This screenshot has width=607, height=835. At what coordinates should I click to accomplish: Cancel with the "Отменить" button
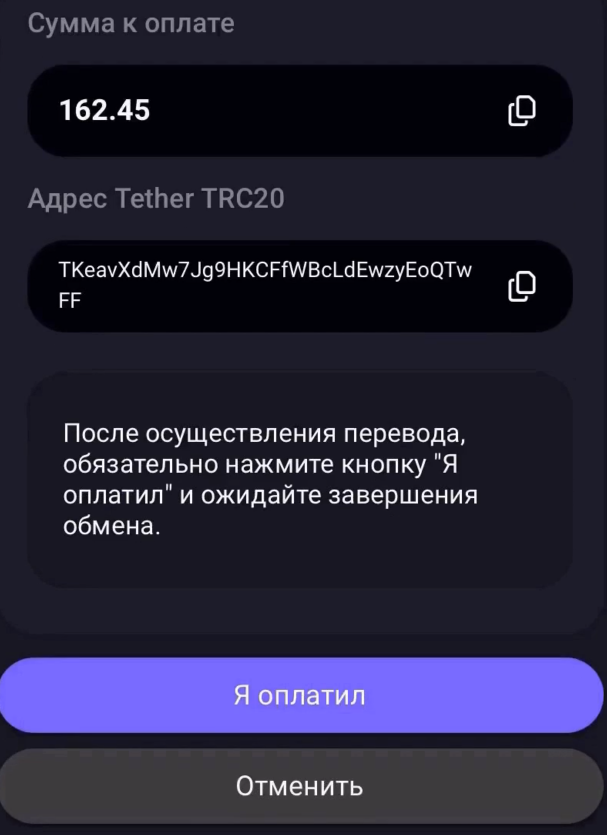[300, 786]
